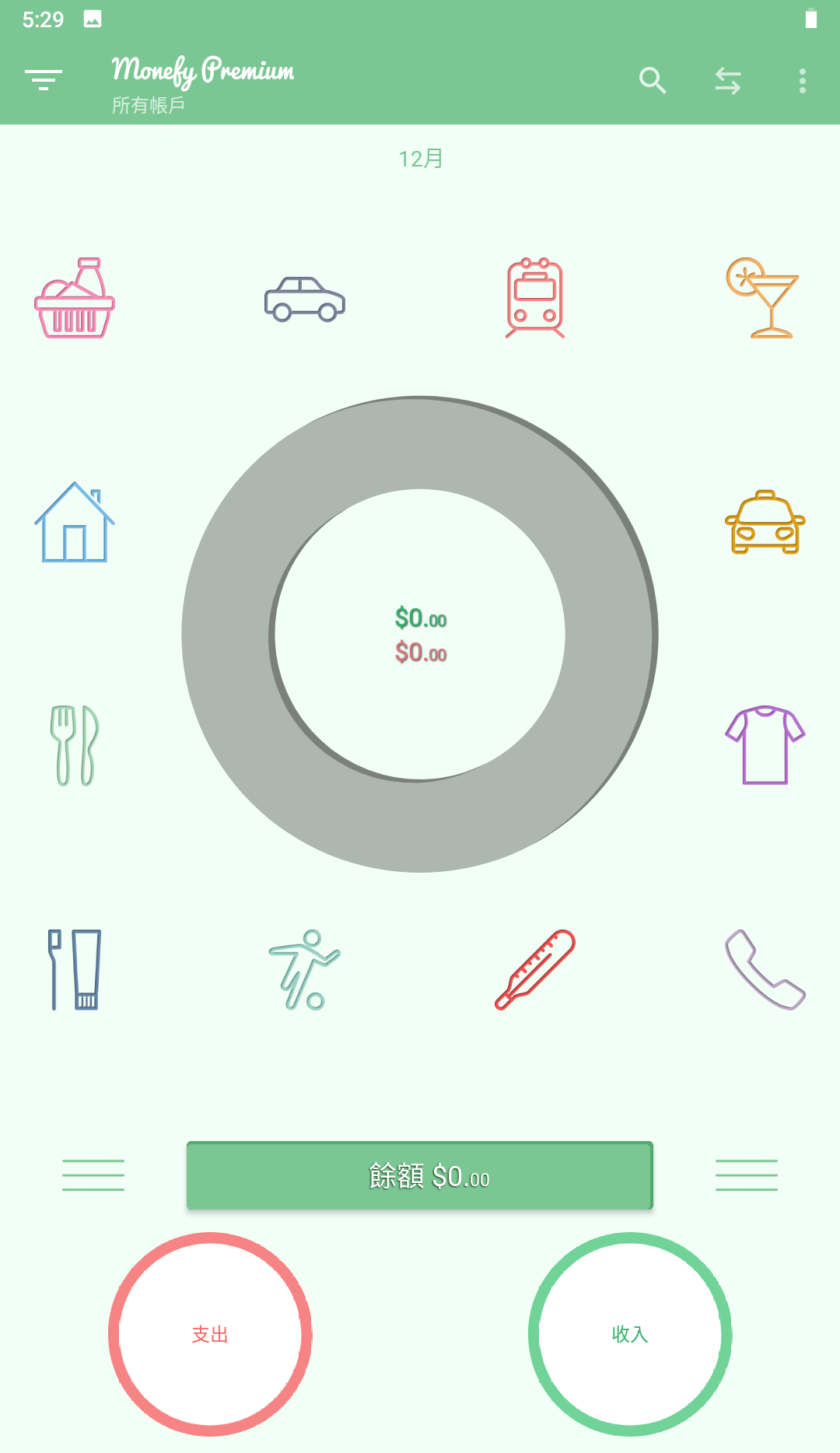This screenshot has width=840, height=1453.
Task: Select the toothbrush toiletries category
Action: tap(75, 970)
